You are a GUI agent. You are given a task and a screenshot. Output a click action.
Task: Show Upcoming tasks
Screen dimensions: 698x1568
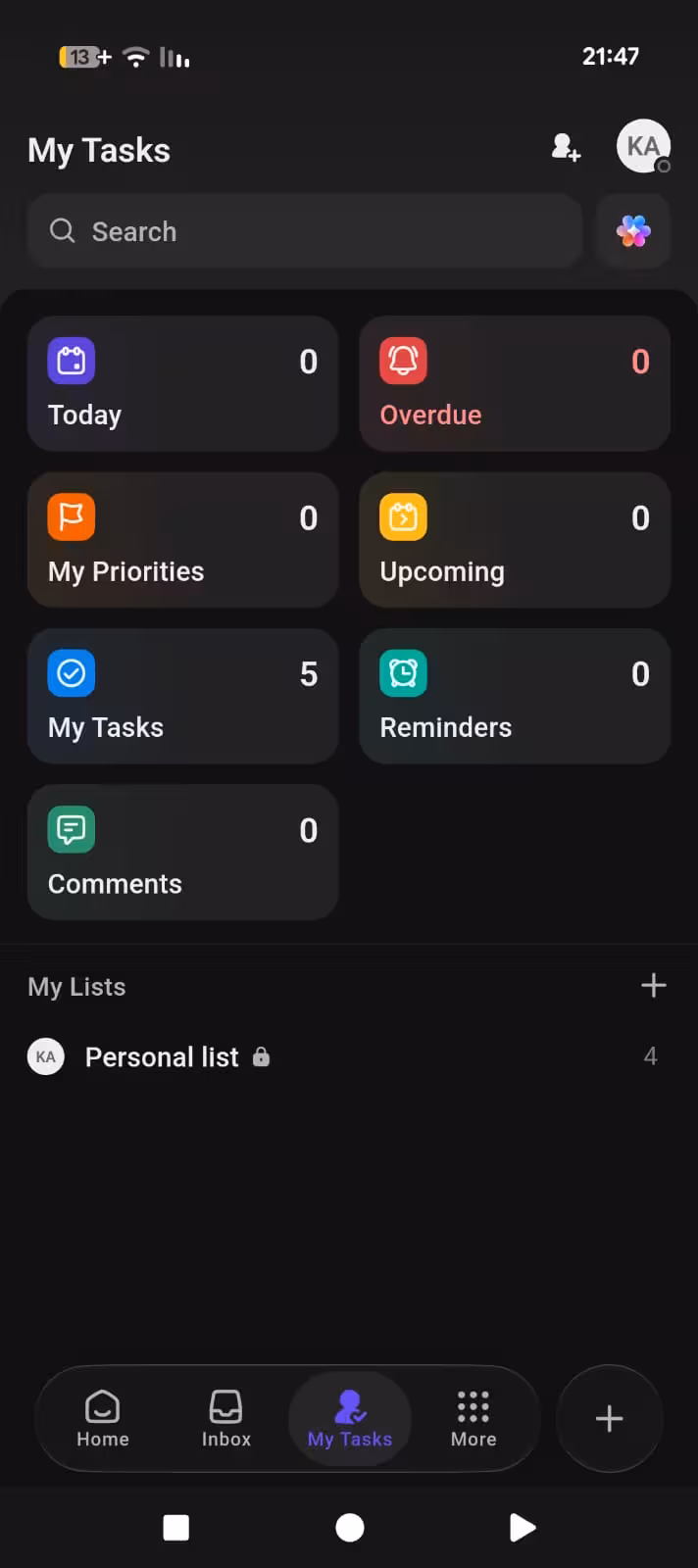(x=515, y=540)
